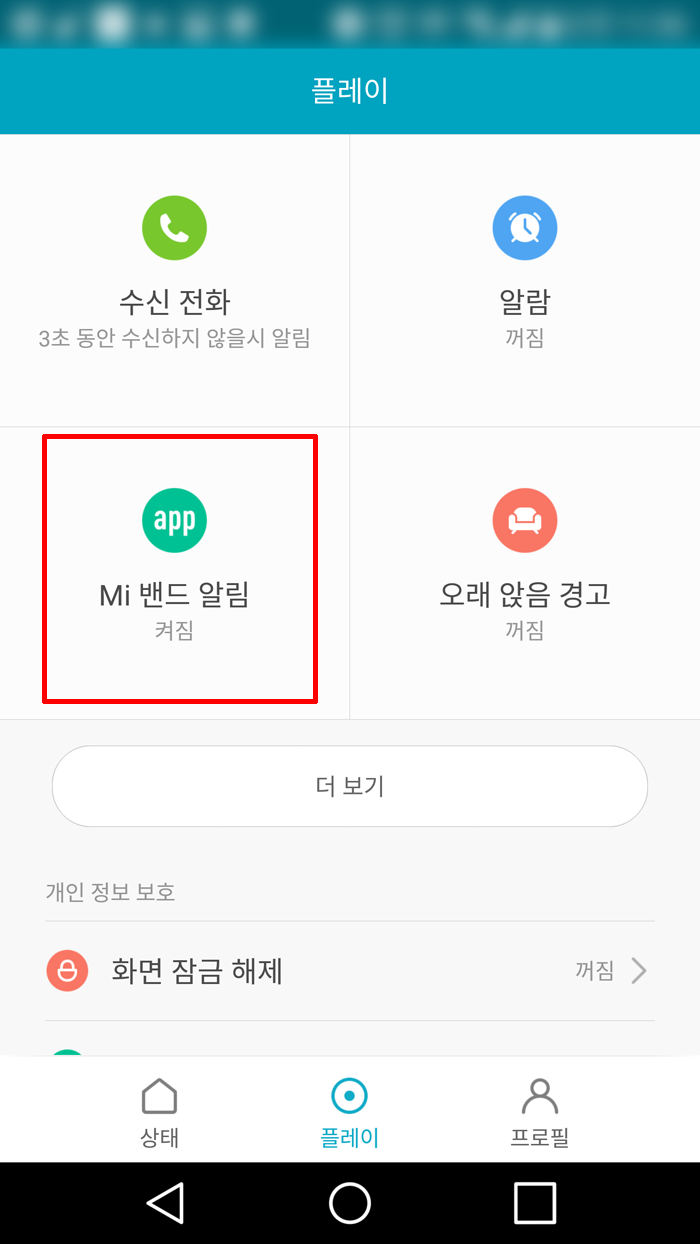Switch to the 상태 tab
Screen dimensions: 700x1244
click(160, 1112)
